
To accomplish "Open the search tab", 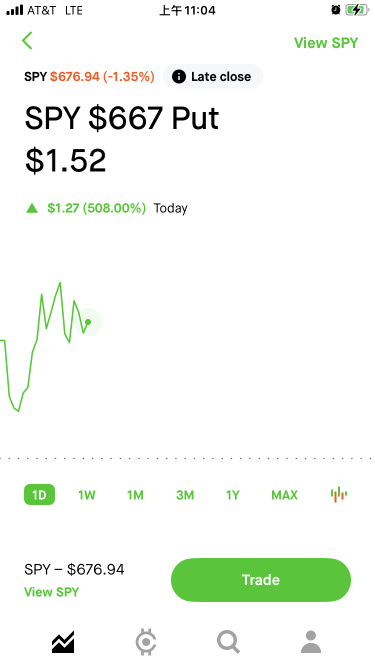I will click(x=228, y=642).
